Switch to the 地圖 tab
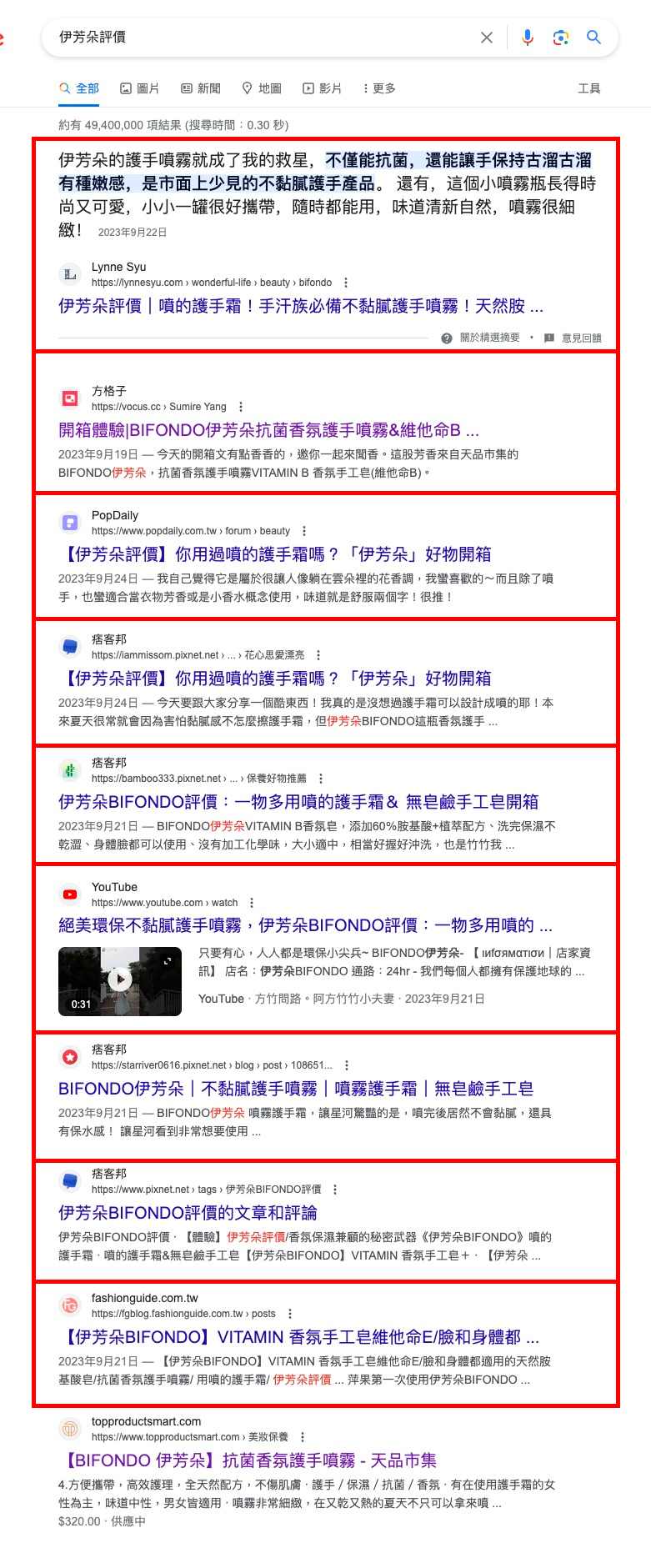The image size is (651, 1568). (262, 88)
